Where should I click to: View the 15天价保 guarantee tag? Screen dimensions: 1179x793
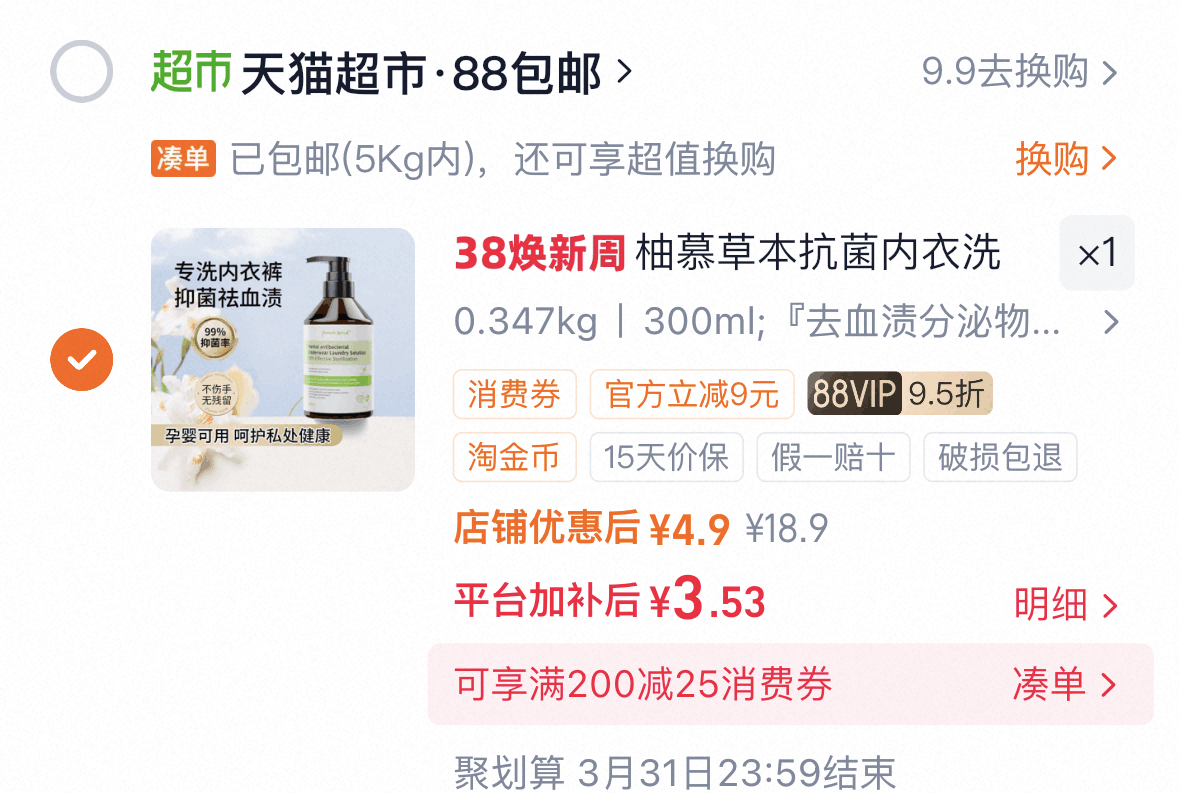click(666, 457)
